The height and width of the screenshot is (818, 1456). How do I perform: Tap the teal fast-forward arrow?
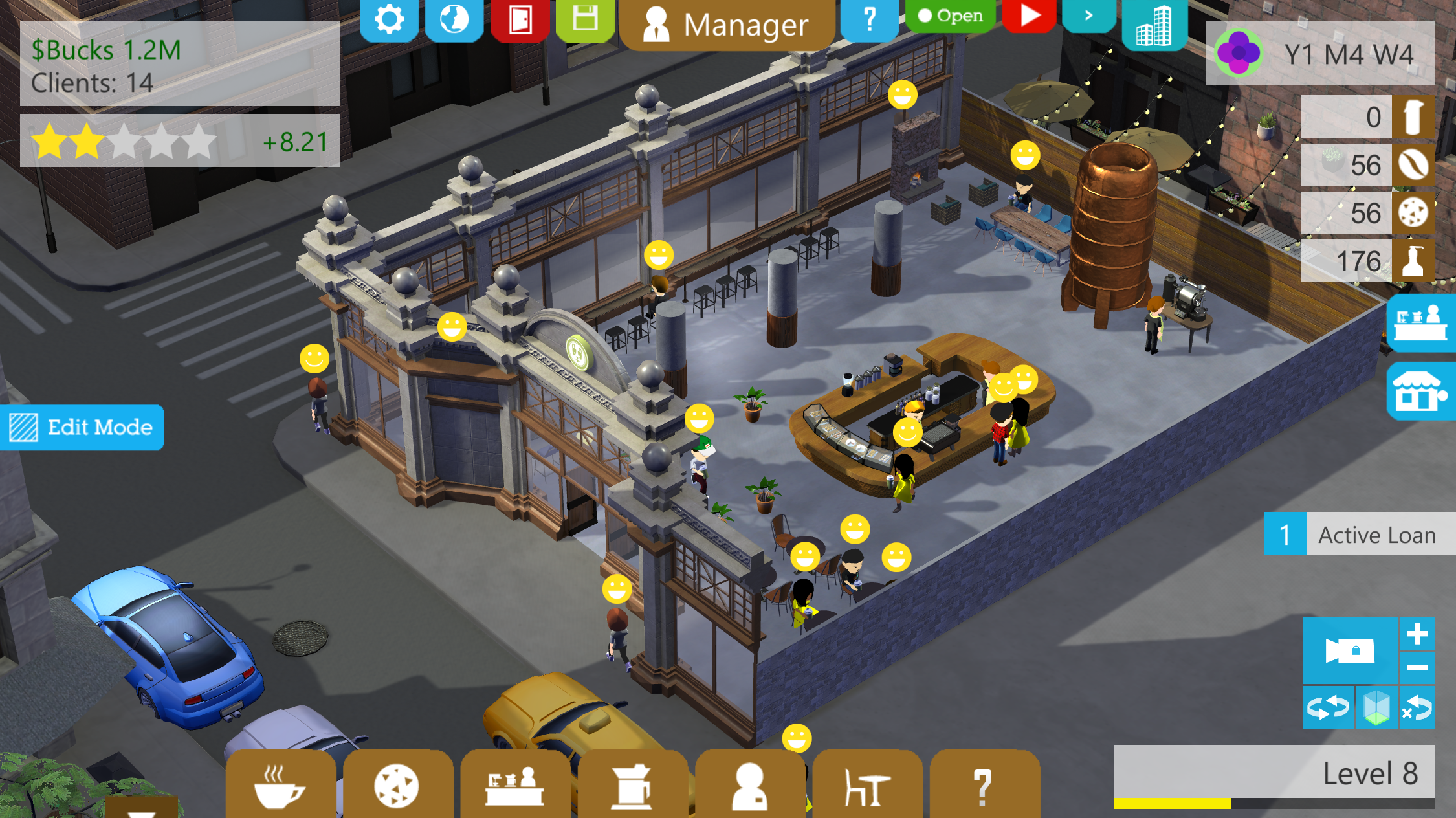[x=1089, y=16]
